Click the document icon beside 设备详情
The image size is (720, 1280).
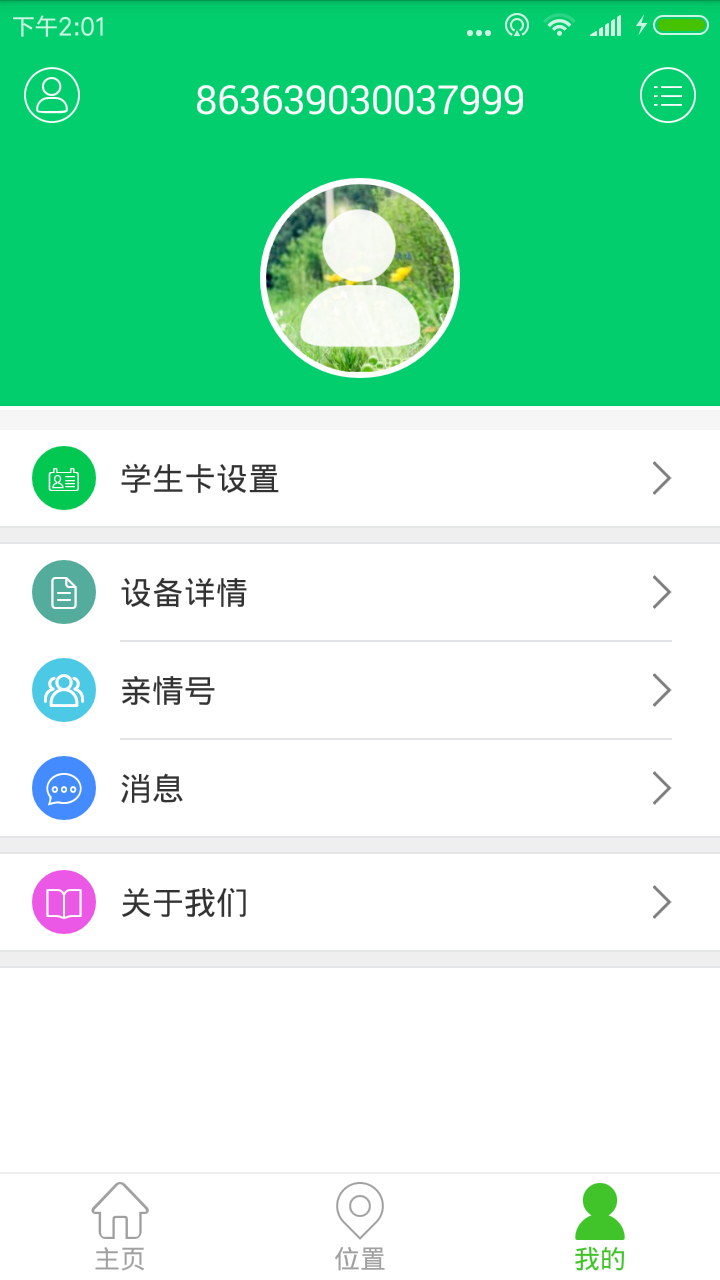coord(63,592)
